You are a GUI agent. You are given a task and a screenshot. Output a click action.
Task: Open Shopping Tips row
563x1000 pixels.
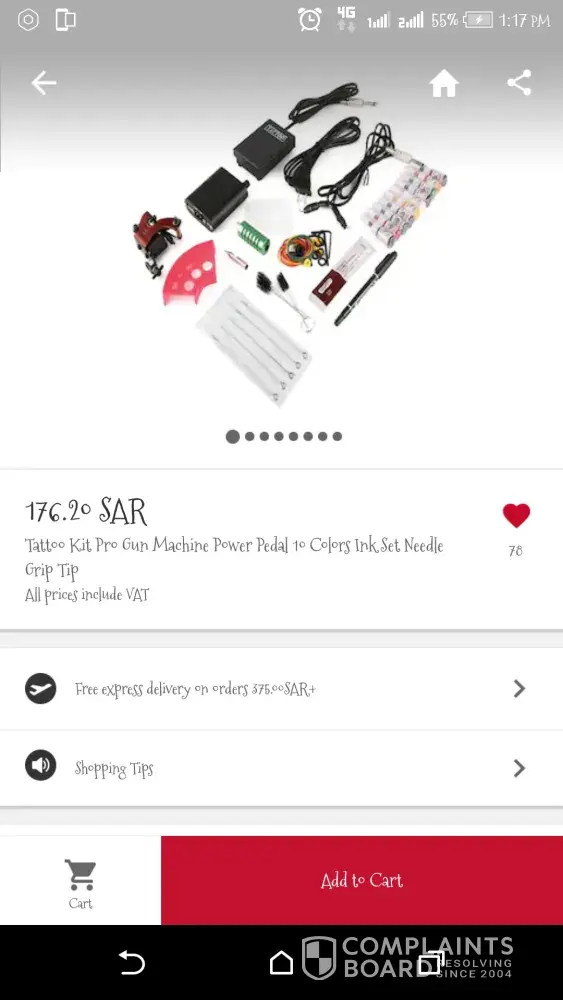tap(281, 768)
